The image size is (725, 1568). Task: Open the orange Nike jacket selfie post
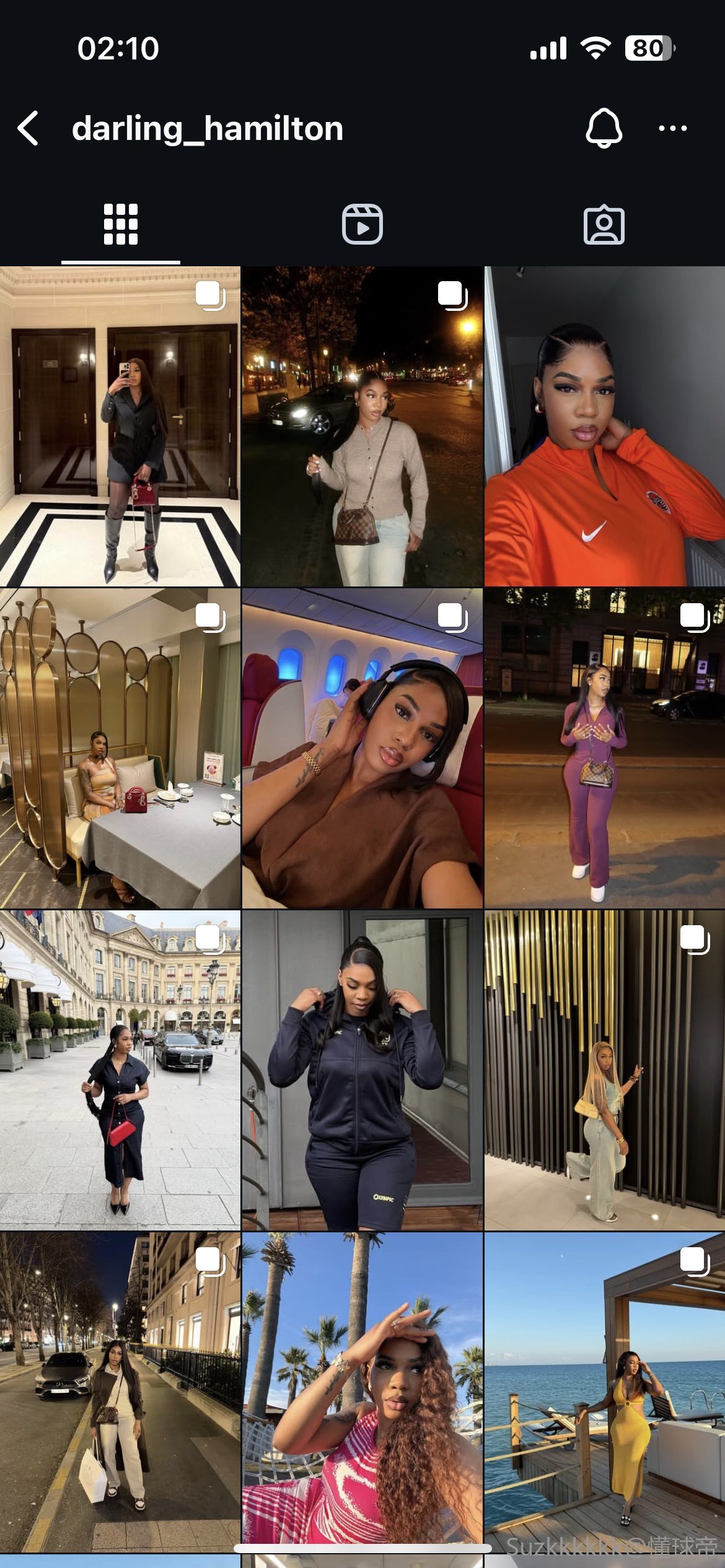(604, 427)
